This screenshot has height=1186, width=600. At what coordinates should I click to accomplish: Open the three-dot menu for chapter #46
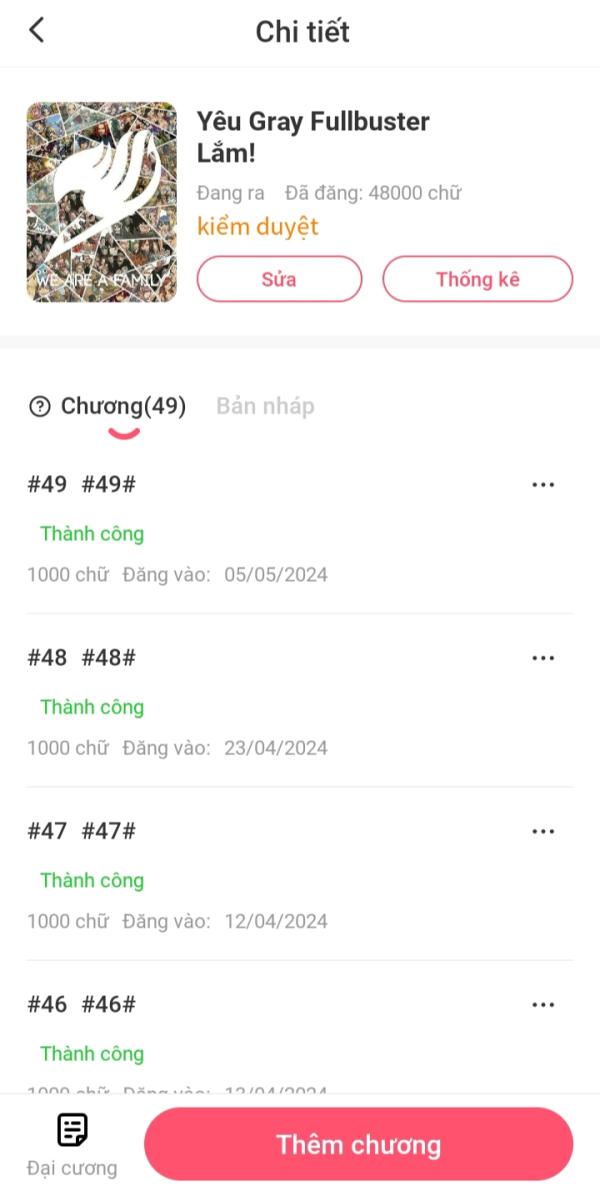pos(543,1004)
